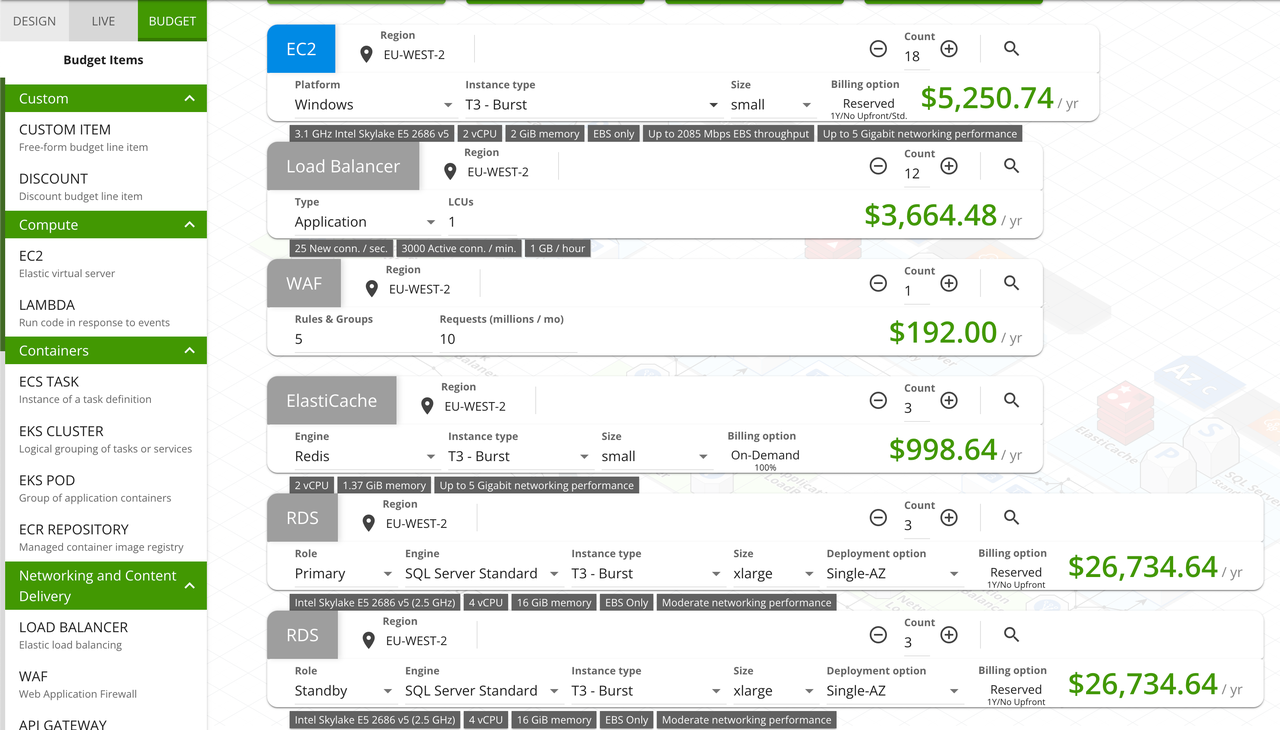This screenshot has width=1280, height=730.
Task: Switch to the DESIGN tab
Action: (34, 21)
